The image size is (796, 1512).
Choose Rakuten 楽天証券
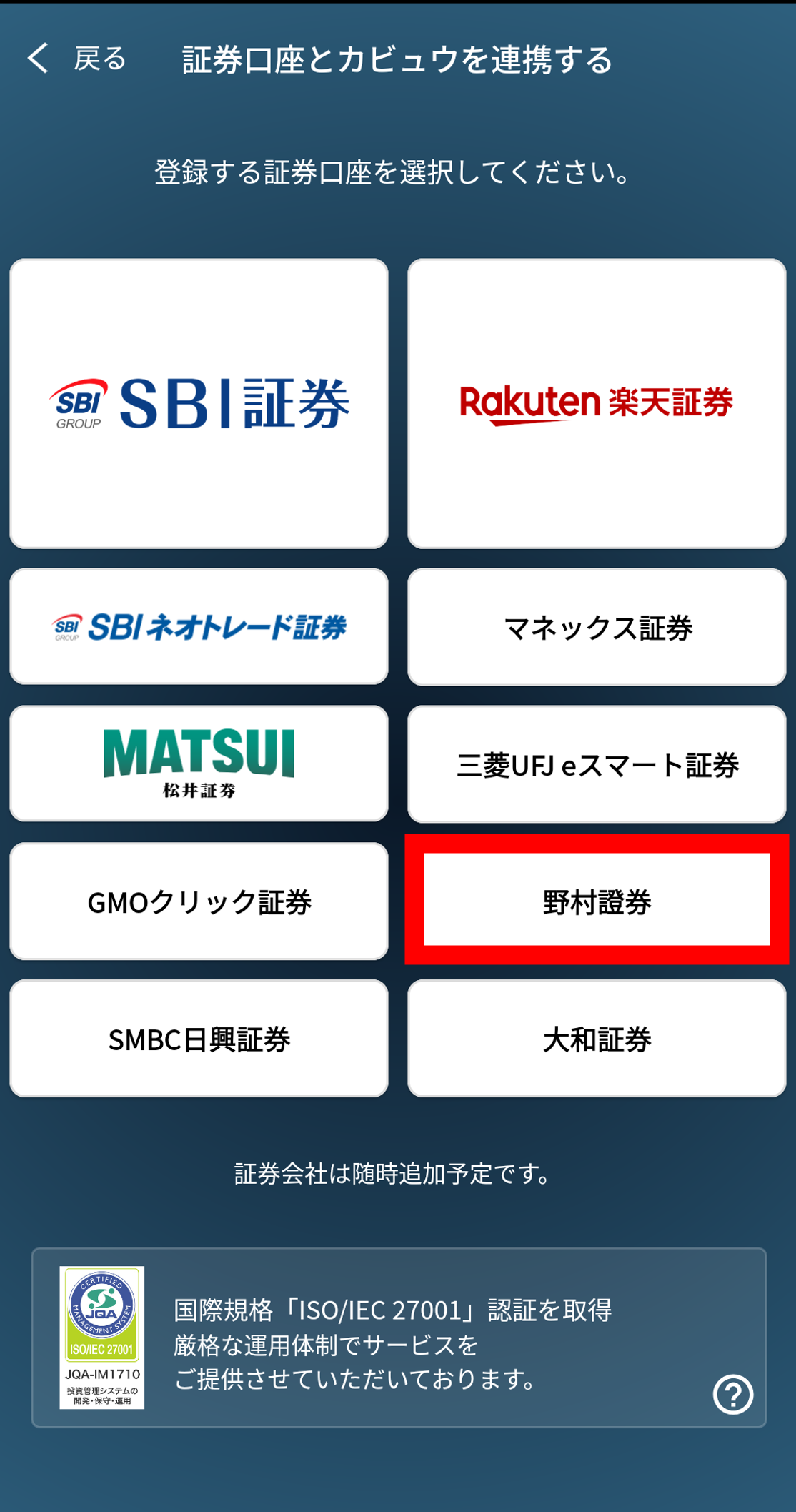pyautogui.click(x=597, y=404)
